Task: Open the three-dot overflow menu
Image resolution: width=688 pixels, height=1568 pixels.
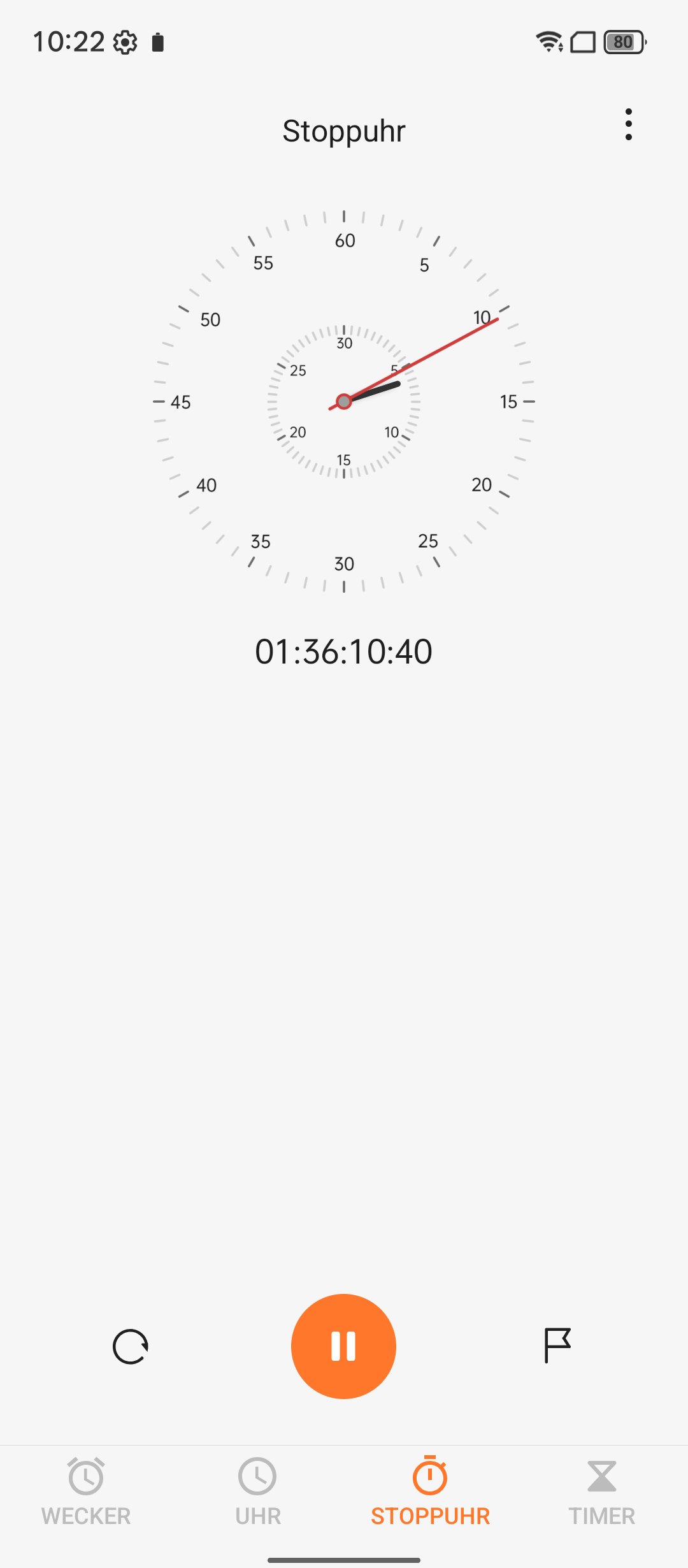Action: [628, 124]
